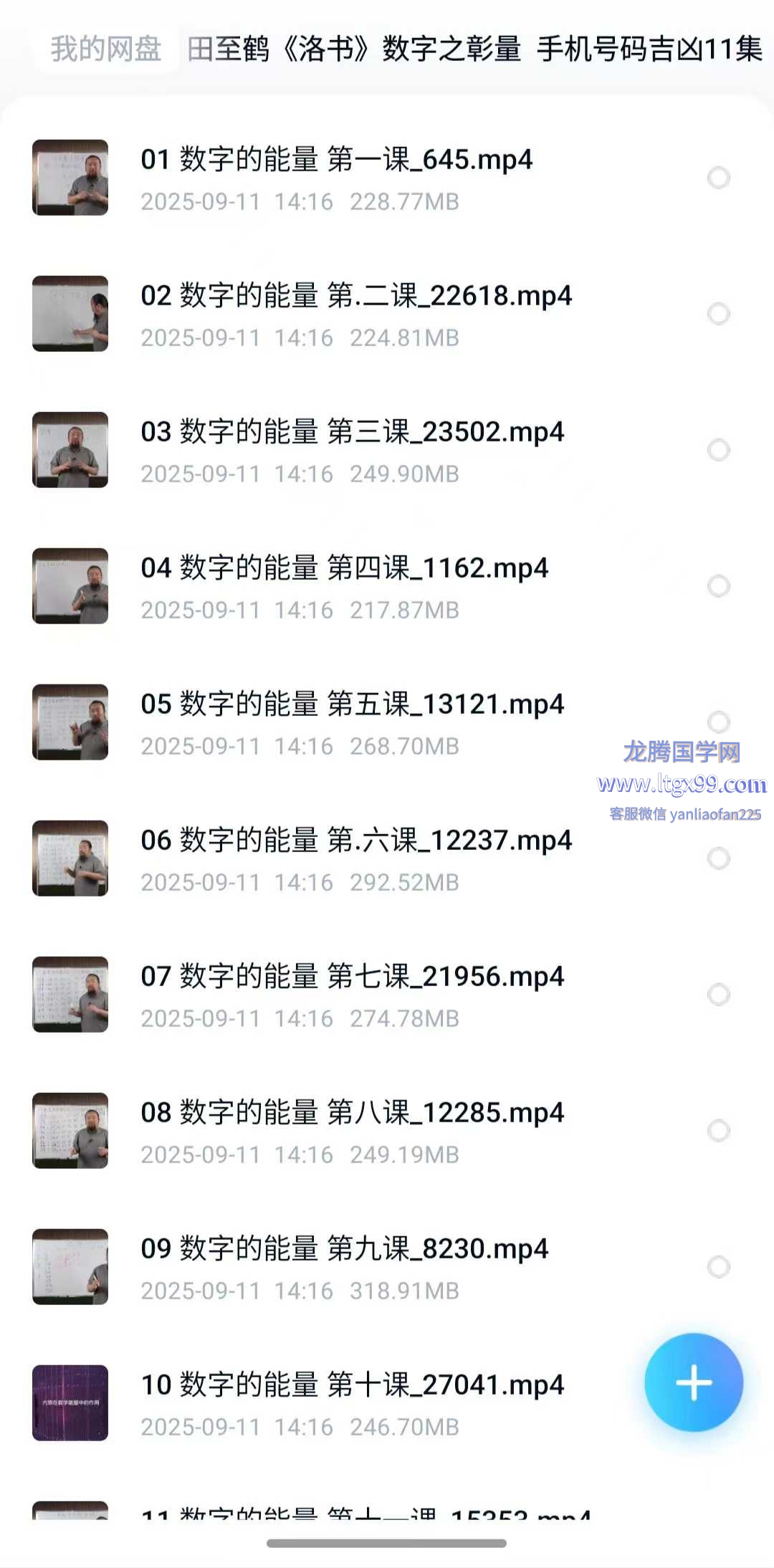Open video 10 数字的能量 第十课_27041.mp4
The image size is (774, 1568).
point(352,1385)
